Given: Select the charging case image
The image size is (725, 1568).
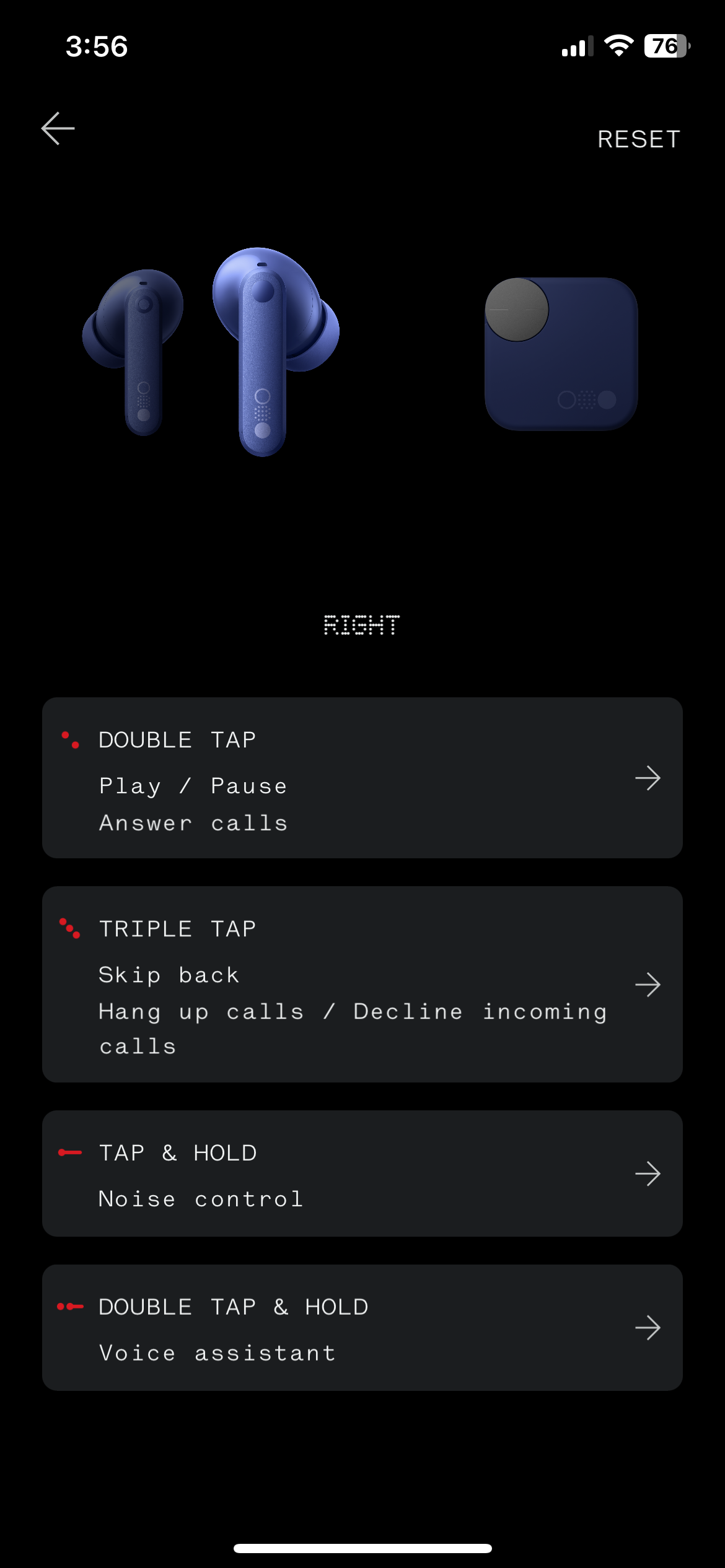Looking at the screenshot, I should 561,354.
